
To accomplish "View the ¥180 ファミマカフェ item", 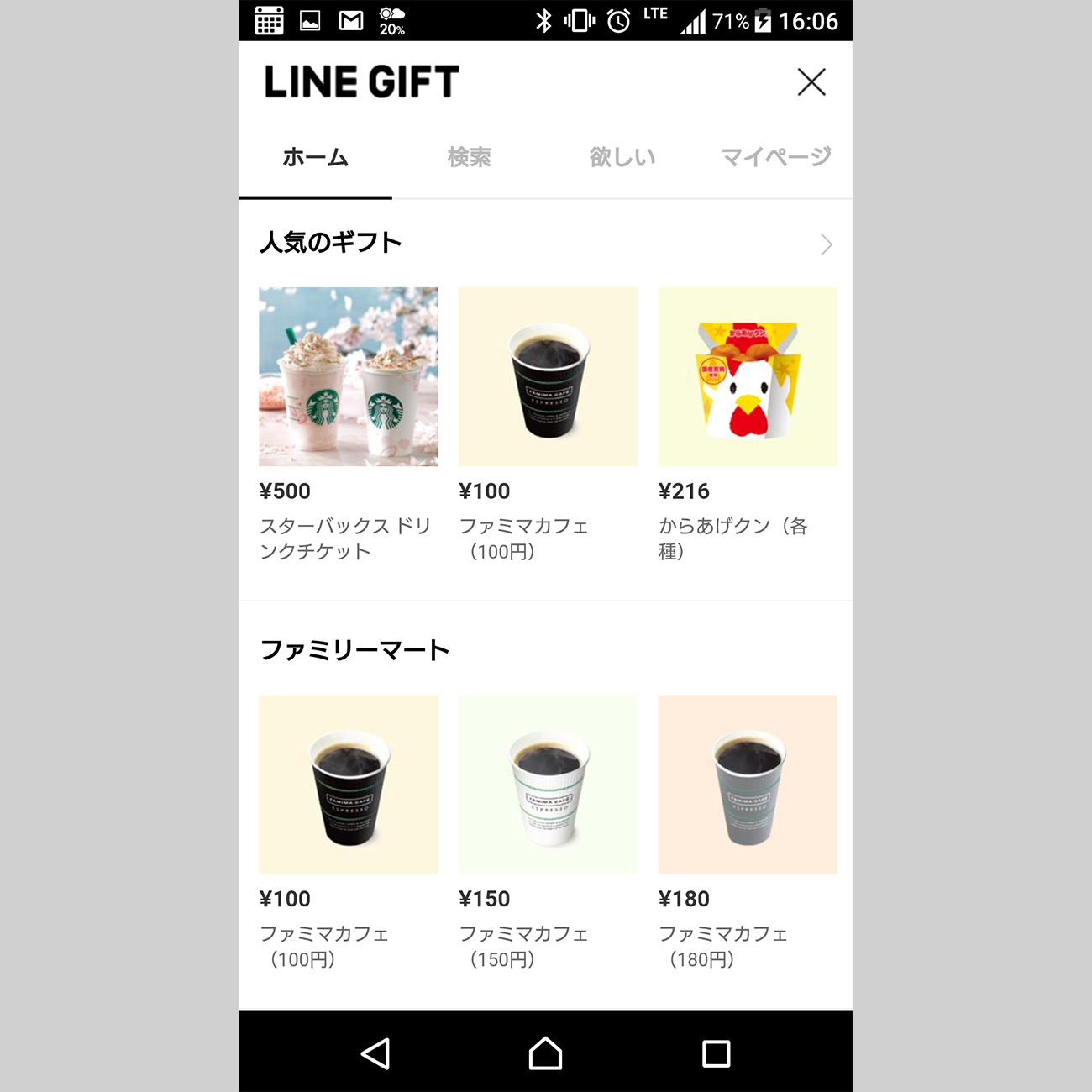I will [747, 785].
